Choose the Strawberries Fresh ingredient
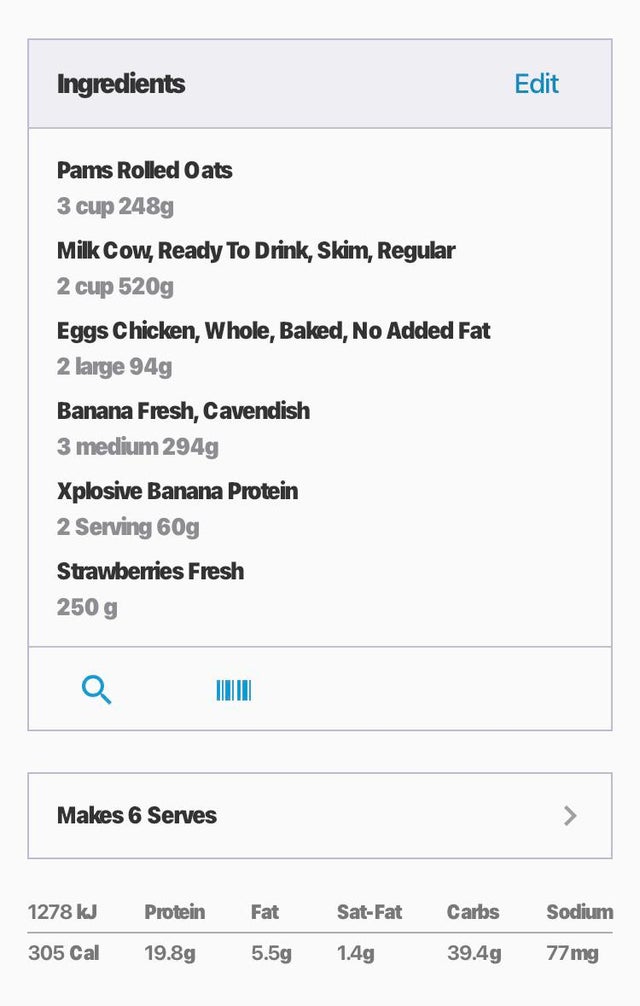640x1006 pixels. tap(150, 587)
